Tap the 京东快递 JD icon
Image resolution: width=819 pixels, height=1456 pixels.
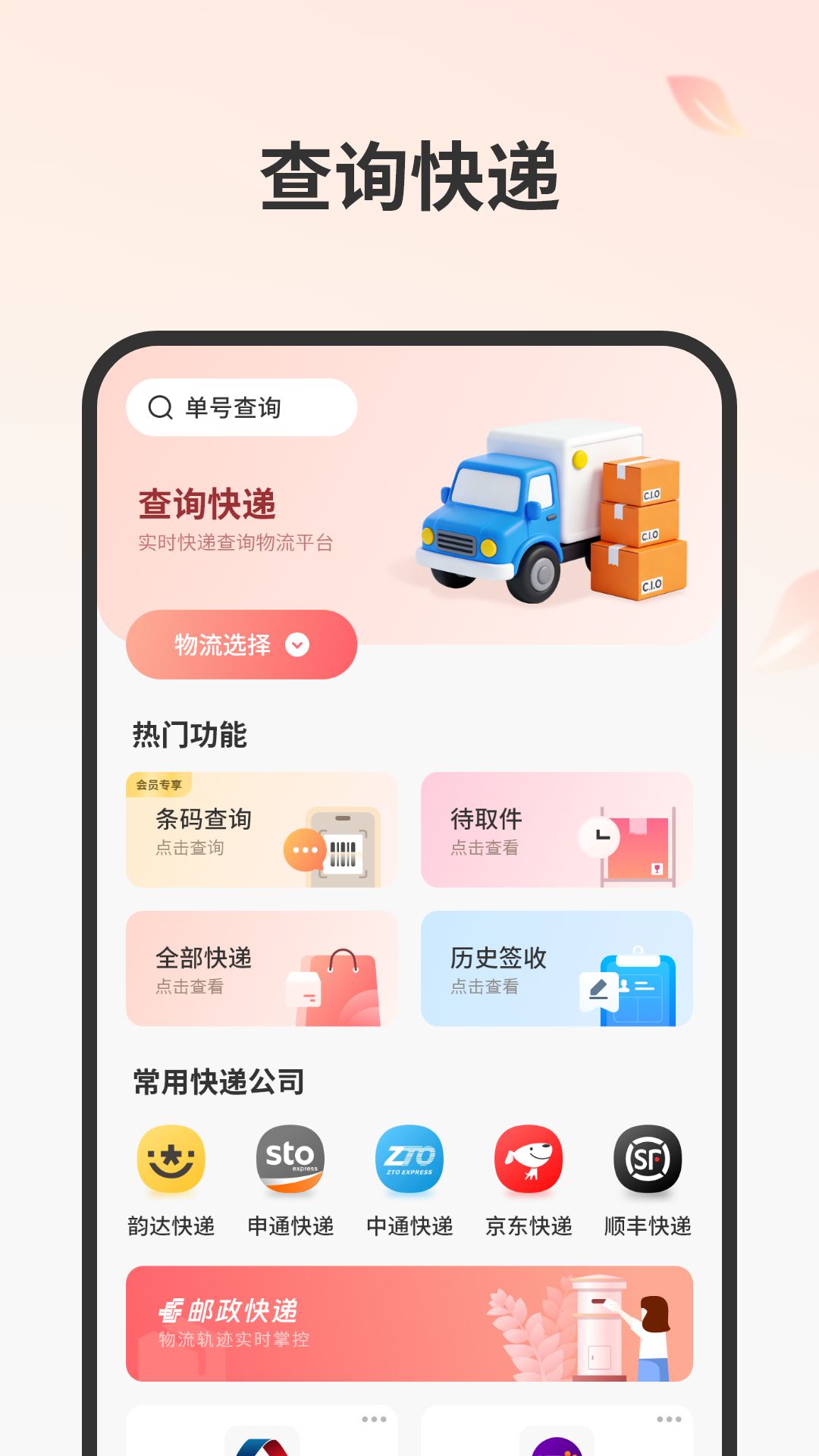point(528,1160)
